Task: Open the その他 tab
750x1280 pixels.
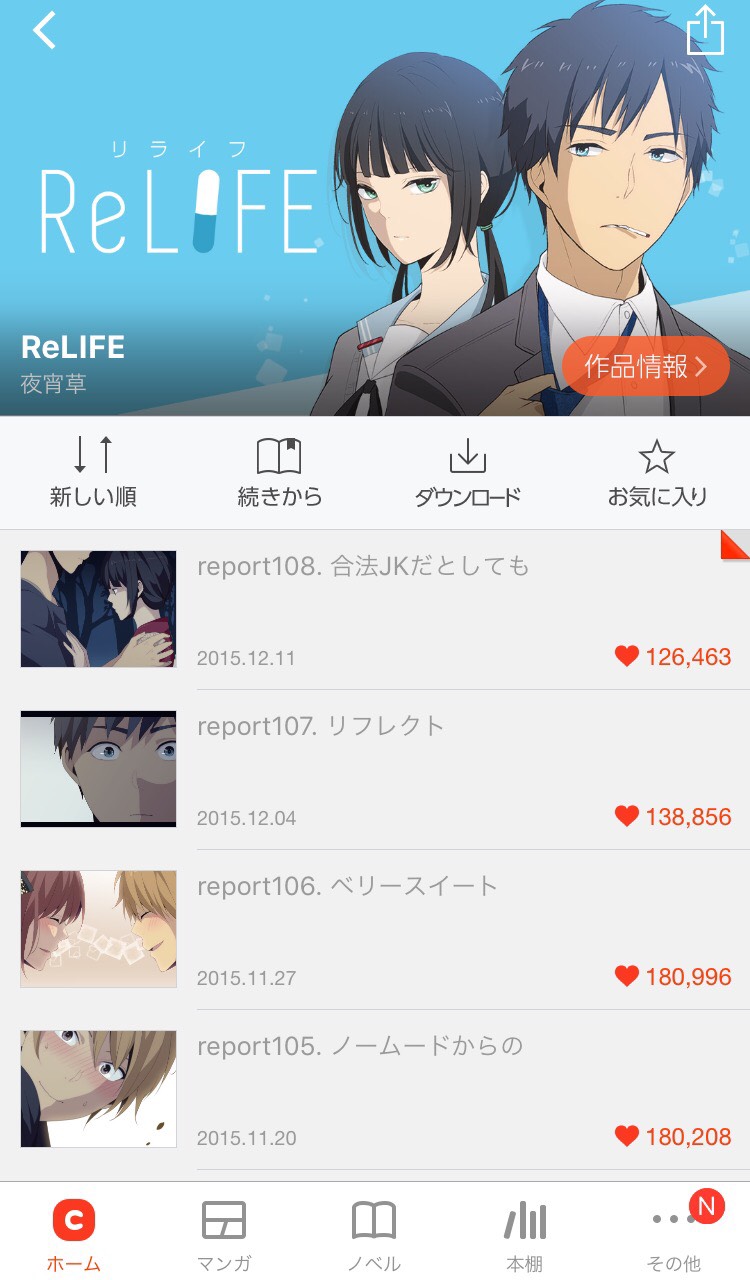Action: [x=674, y=1234]
